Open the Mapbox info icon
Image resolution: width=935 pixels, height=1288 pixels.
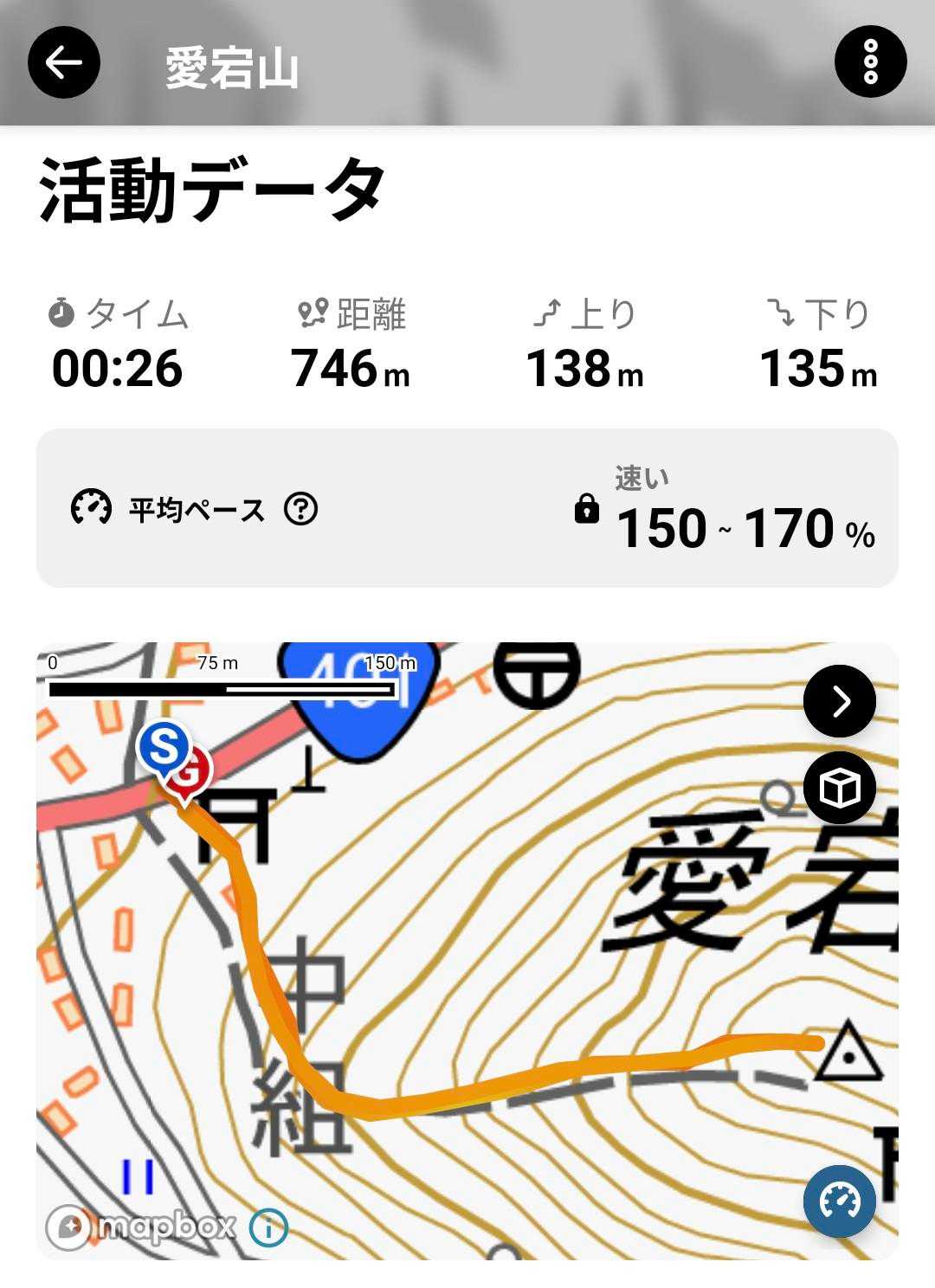(x=268, y=1227)
